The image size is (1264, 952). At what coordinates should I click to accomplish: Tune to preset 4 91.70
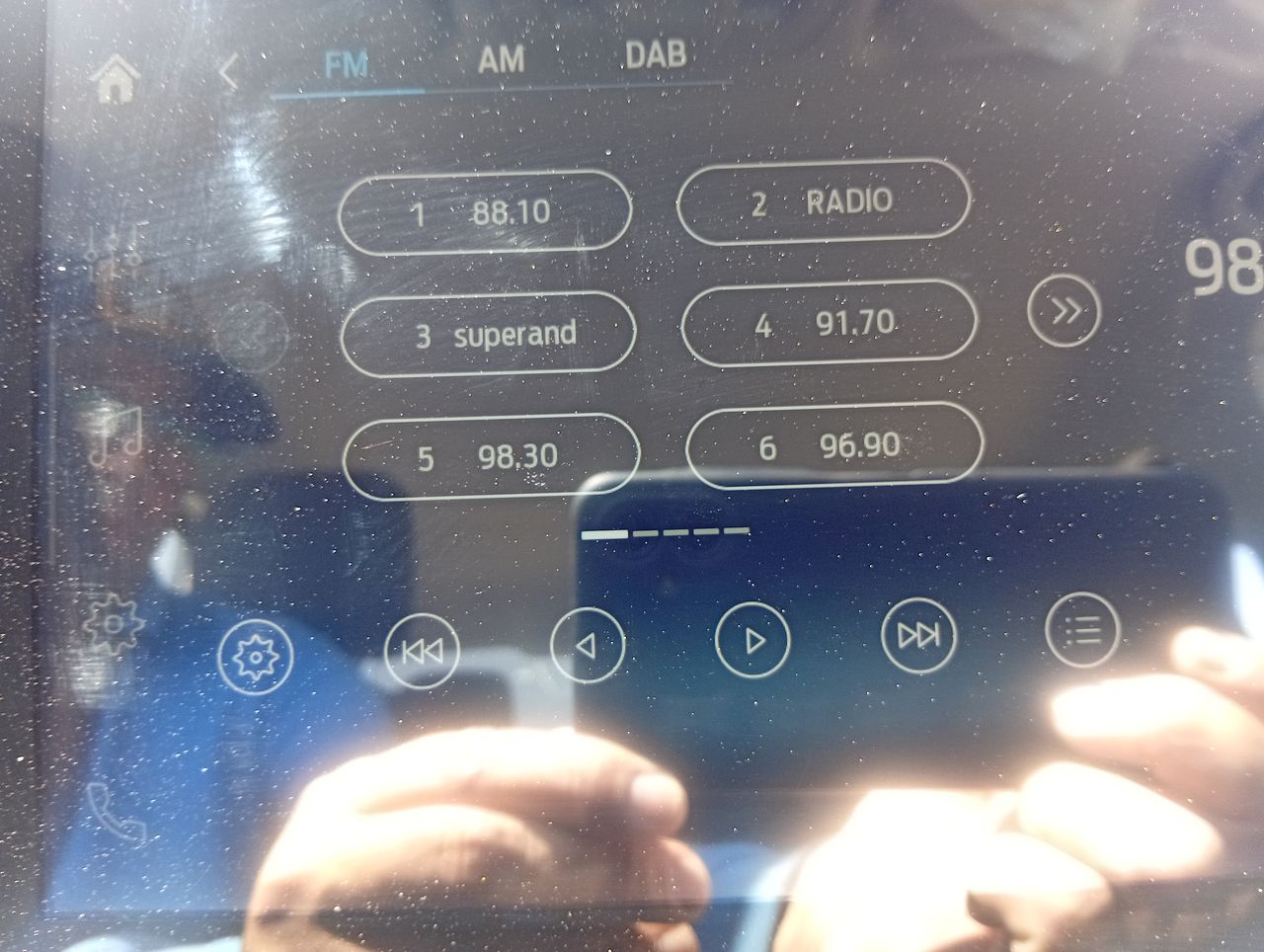[x=829, y=323]
